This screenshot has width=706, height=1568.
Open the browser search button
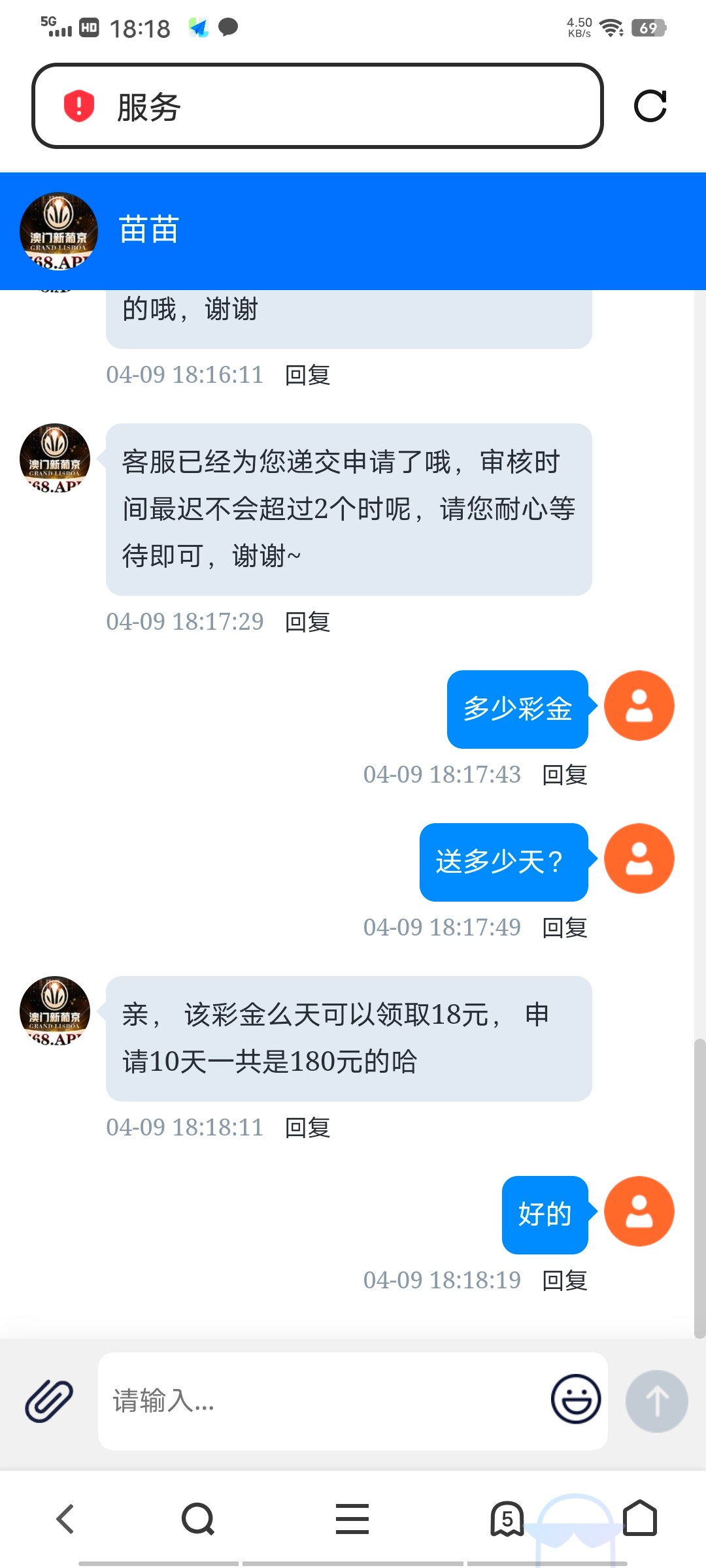point(197,1518)
